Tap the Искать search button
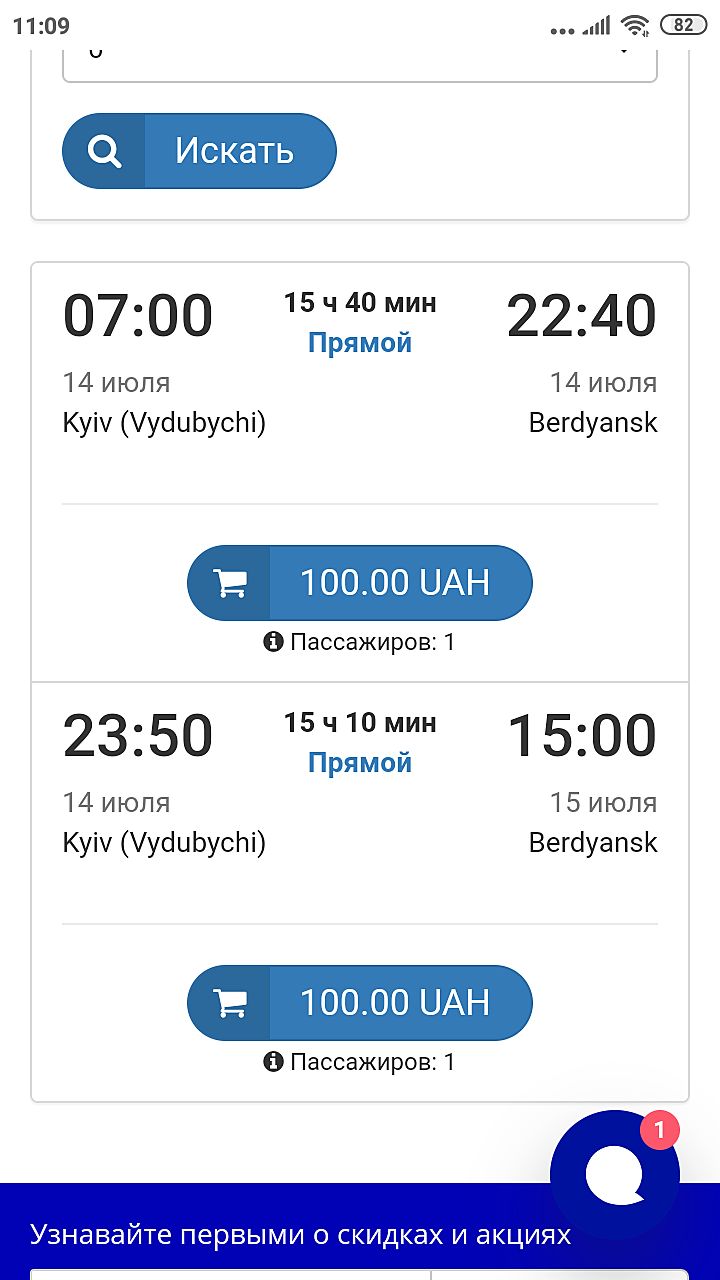 pos(199,151)
